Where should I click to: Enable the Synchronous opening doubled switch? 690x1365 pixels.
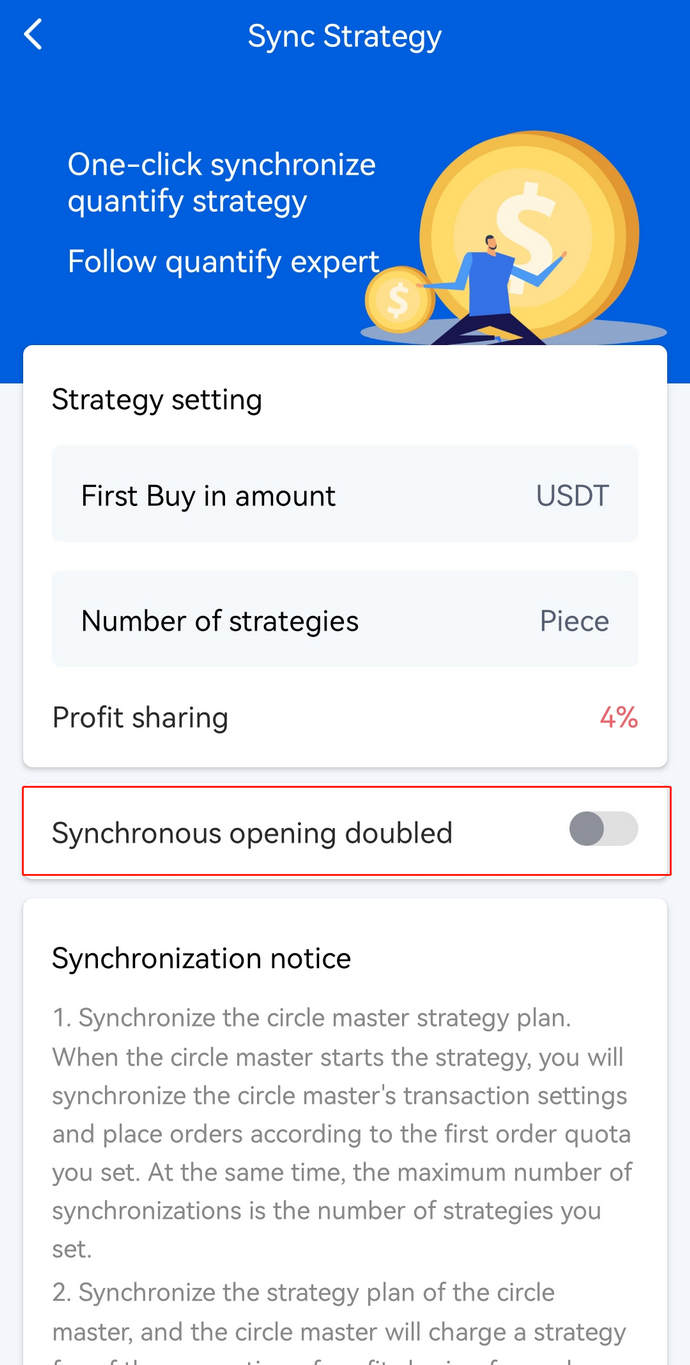603,829
